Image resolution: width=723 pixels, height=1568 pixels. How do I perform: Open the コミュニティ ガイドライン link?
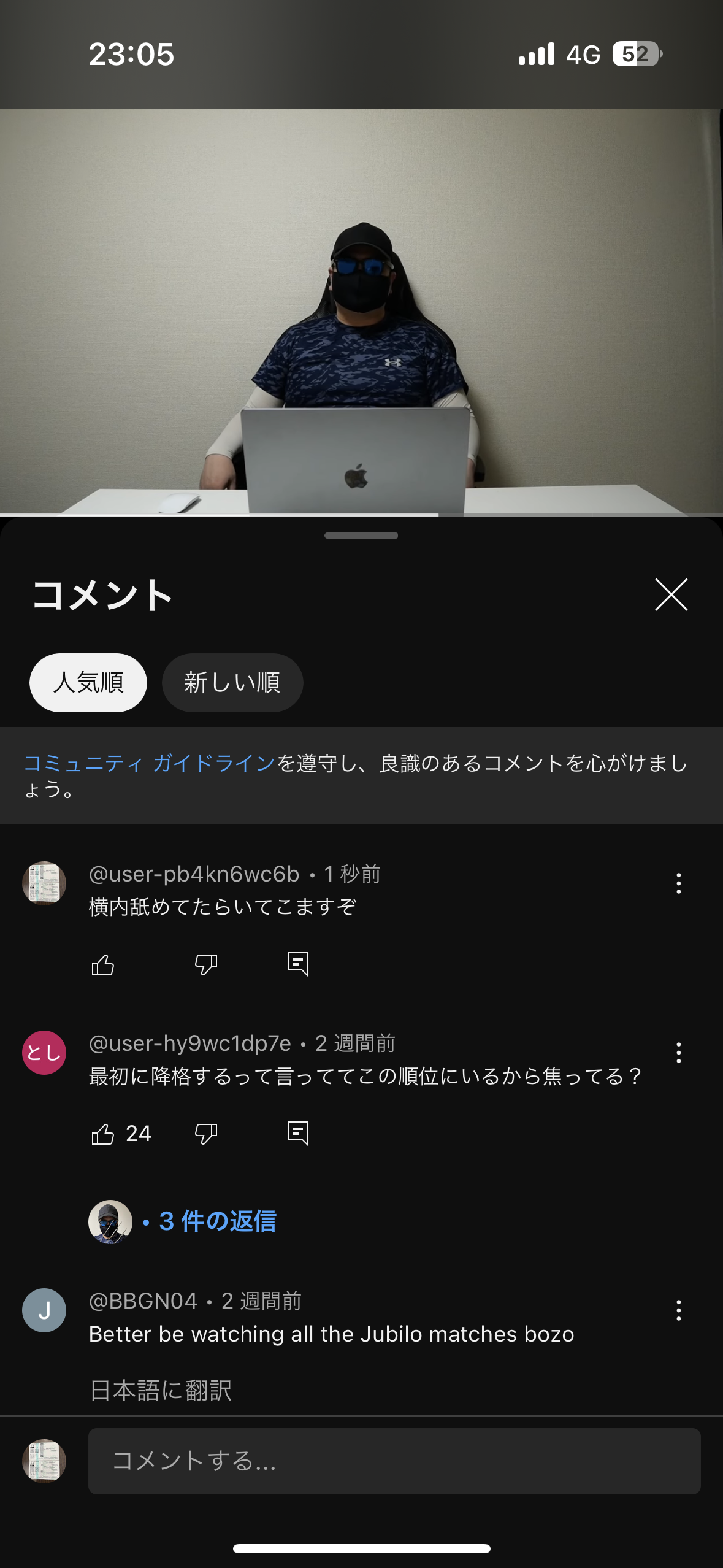pyautogui.click(x=149, y=763)
